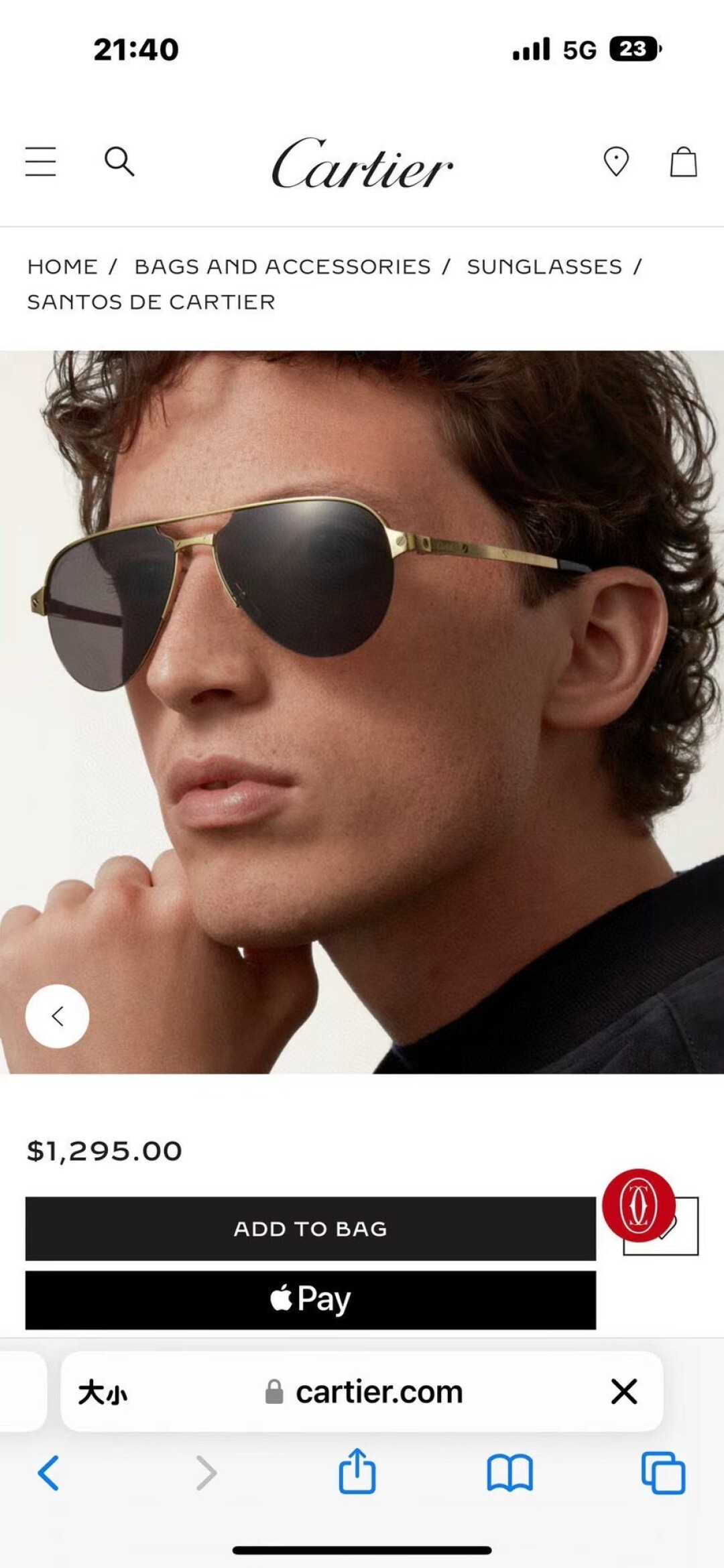
Task: Open the red Cartier floating button
Action: (638, 1205)
